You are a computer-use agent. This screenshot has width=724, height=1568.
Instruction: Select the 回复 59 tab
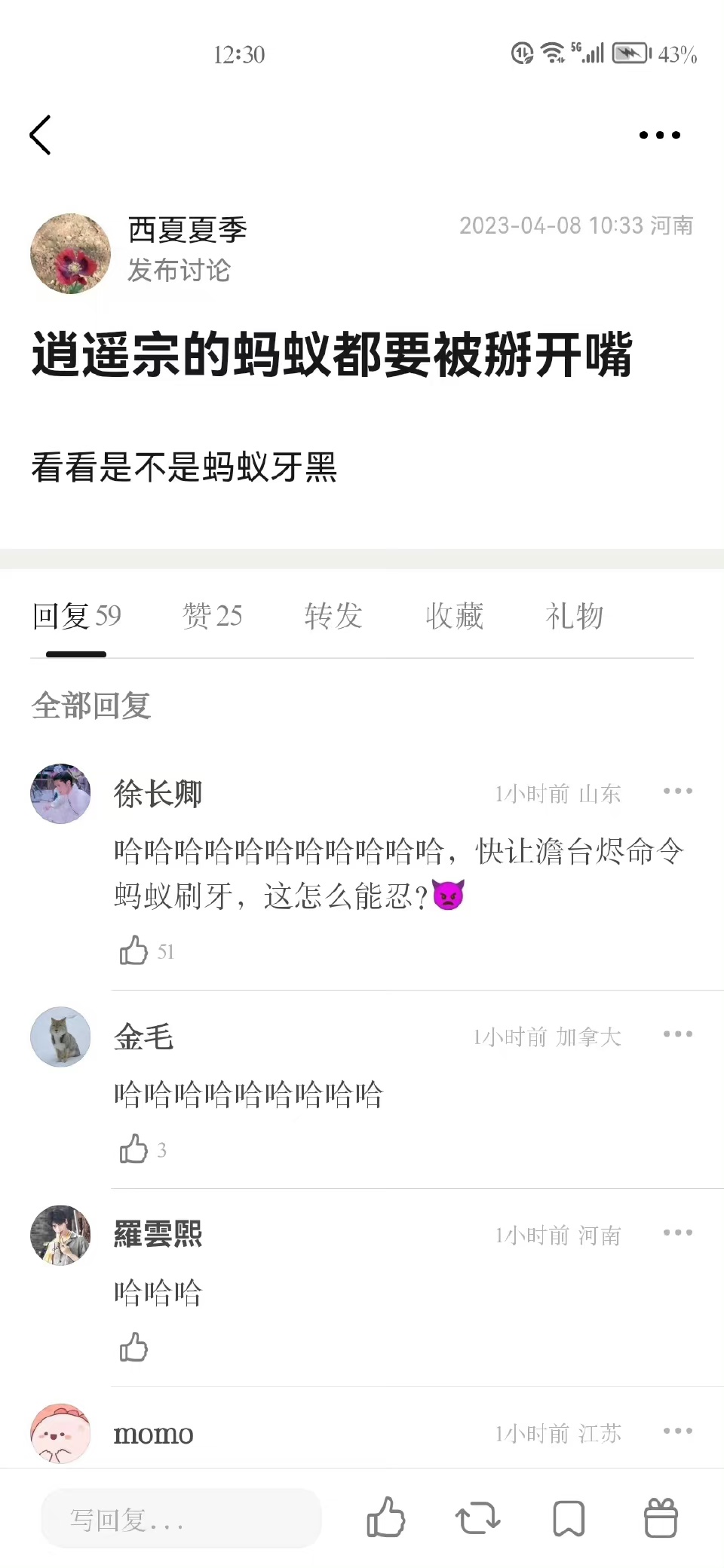(76, 616)
